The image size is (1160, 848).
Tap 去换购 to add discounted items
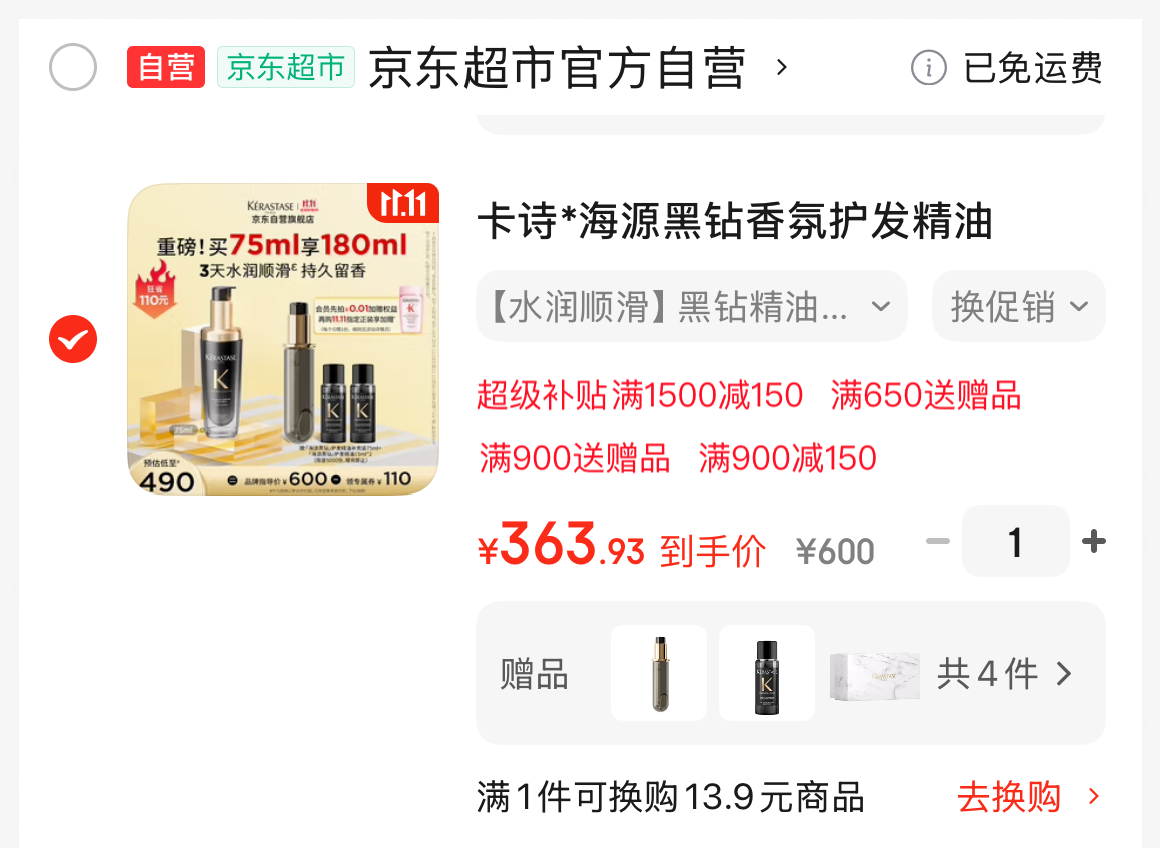click(x=1027, y=797)
